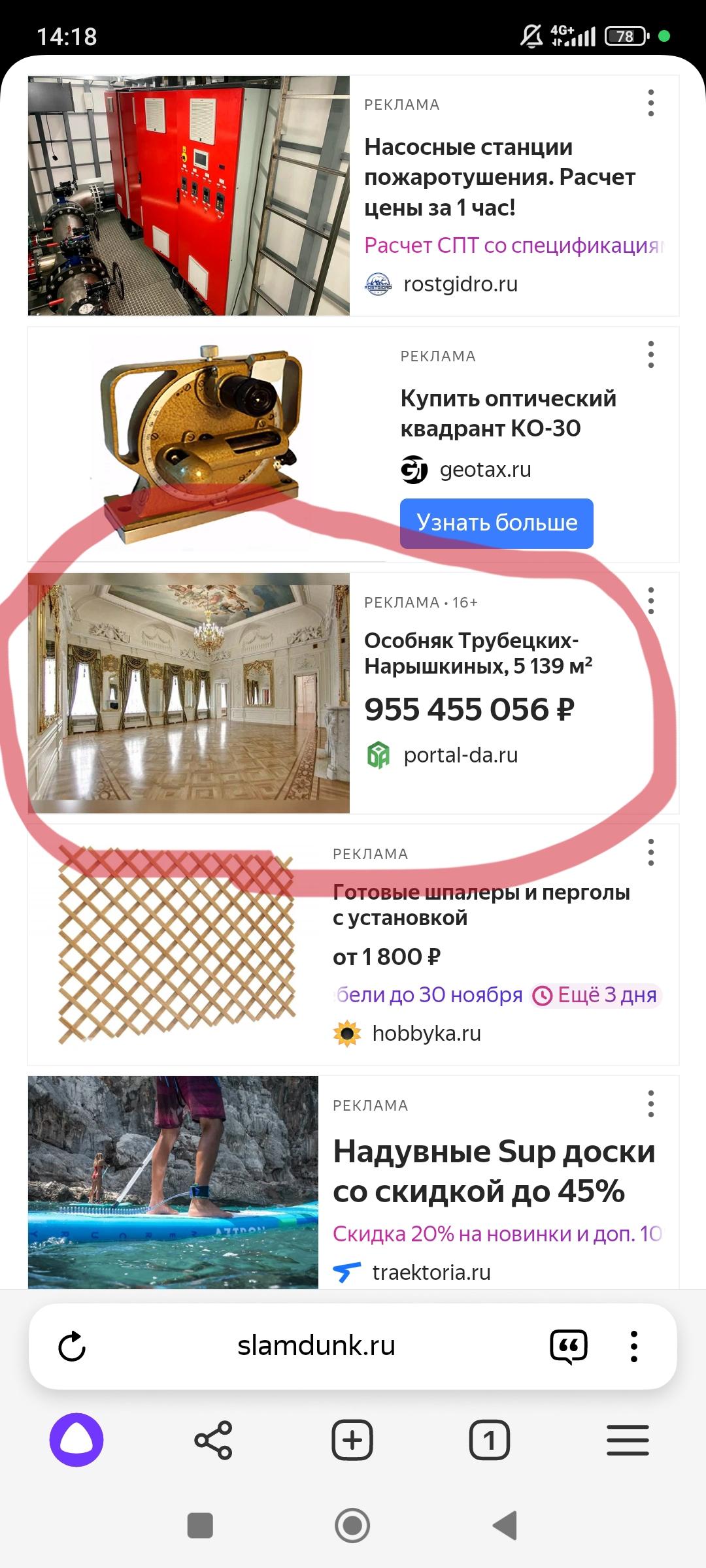The image size is (706, 1568).
Task: Go back with system back button
Action: click(505, 1526)
